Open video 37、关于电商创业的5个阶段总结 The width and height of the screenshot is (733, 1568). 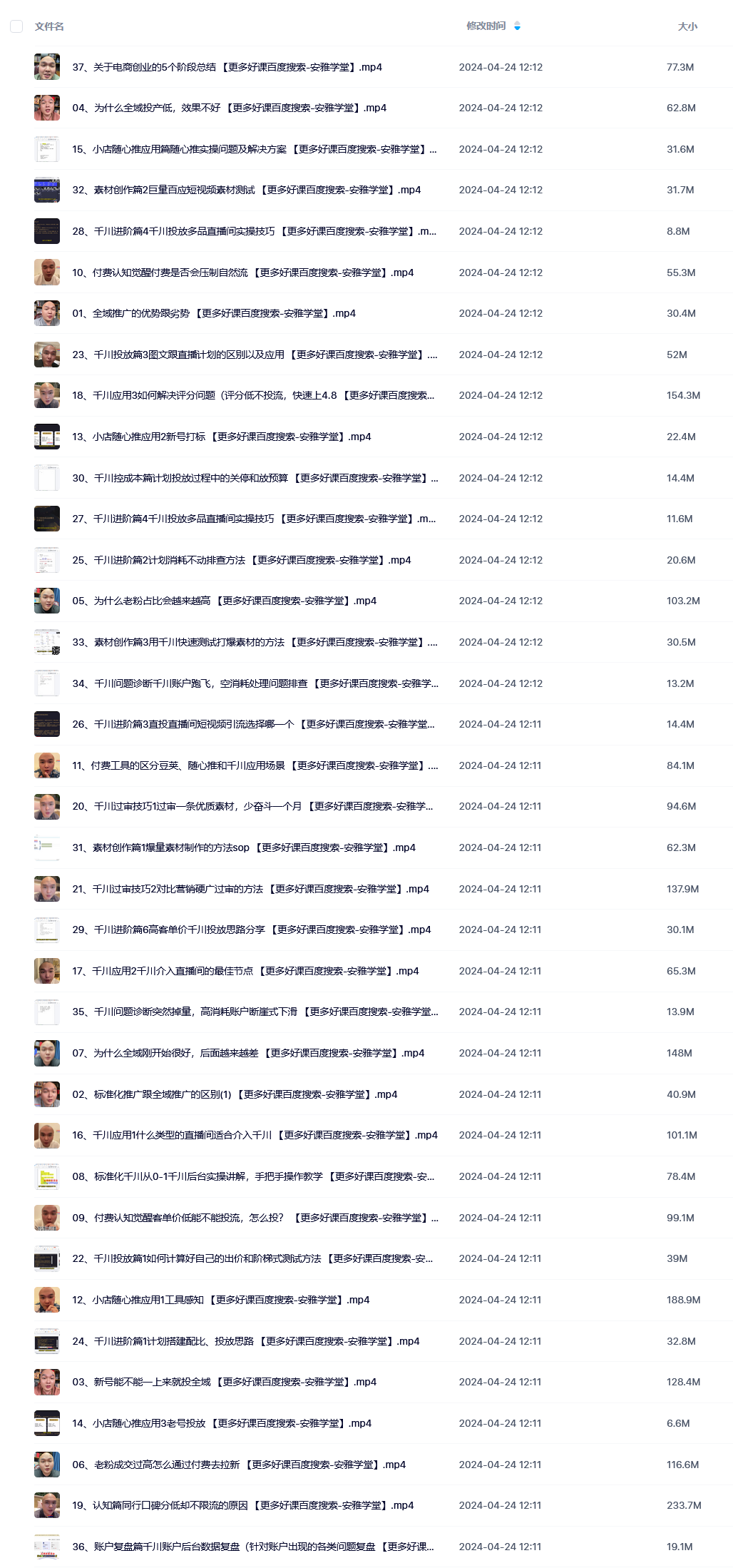coord(227,67)
